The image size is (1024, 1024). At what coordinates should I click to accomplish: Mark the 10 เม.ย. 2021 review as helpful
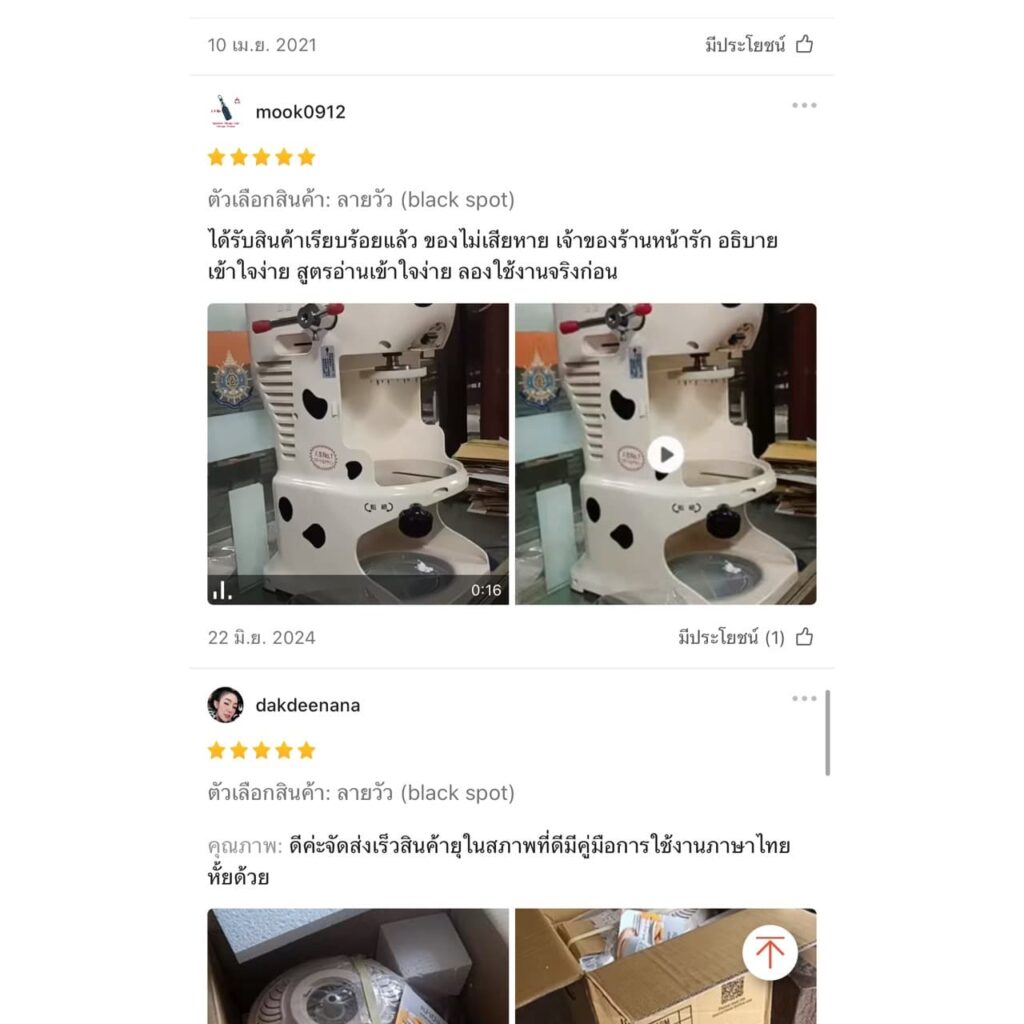click(x=803, y=44)
